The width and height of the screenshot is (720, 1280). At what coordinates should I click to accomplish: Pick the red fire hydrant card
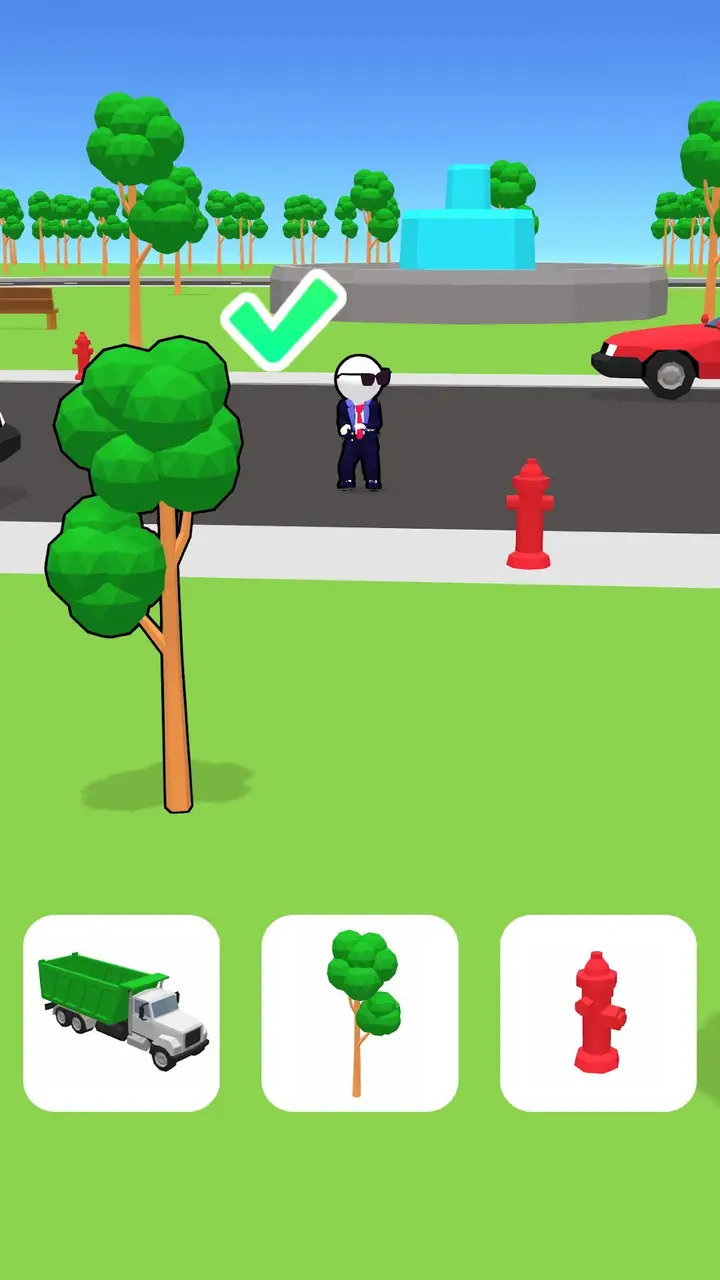tap(598, 1012)
